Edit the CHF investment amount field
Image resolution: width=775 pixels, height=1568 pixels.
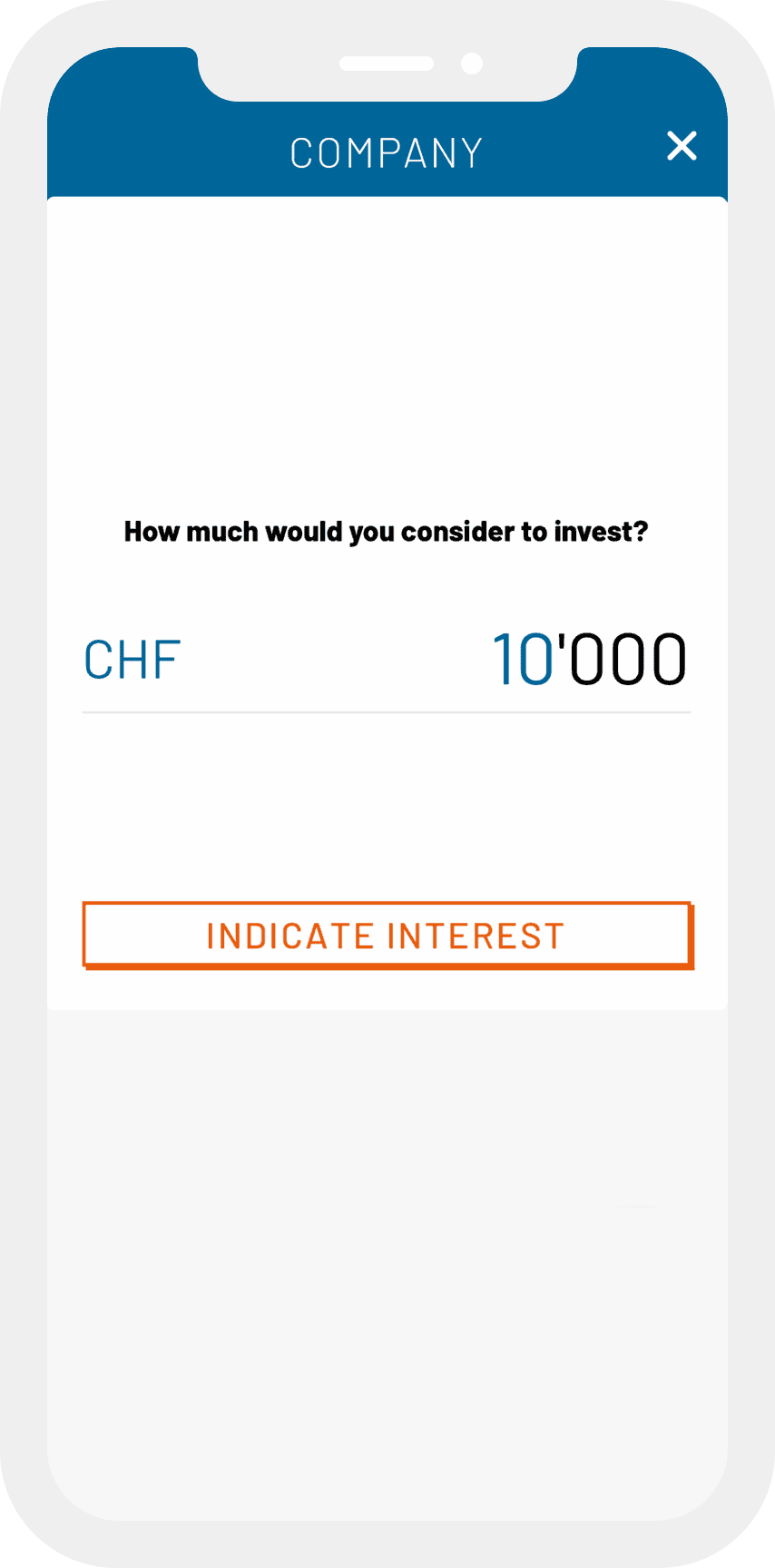pyautogui.click(x=588, y=660)
